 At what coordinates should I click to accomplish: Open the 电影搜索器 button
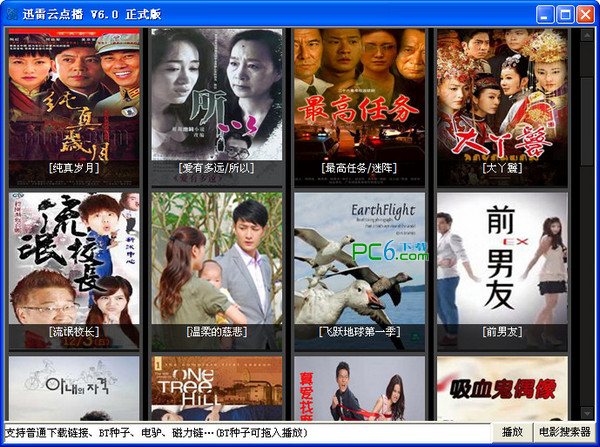tap(564, 432)
